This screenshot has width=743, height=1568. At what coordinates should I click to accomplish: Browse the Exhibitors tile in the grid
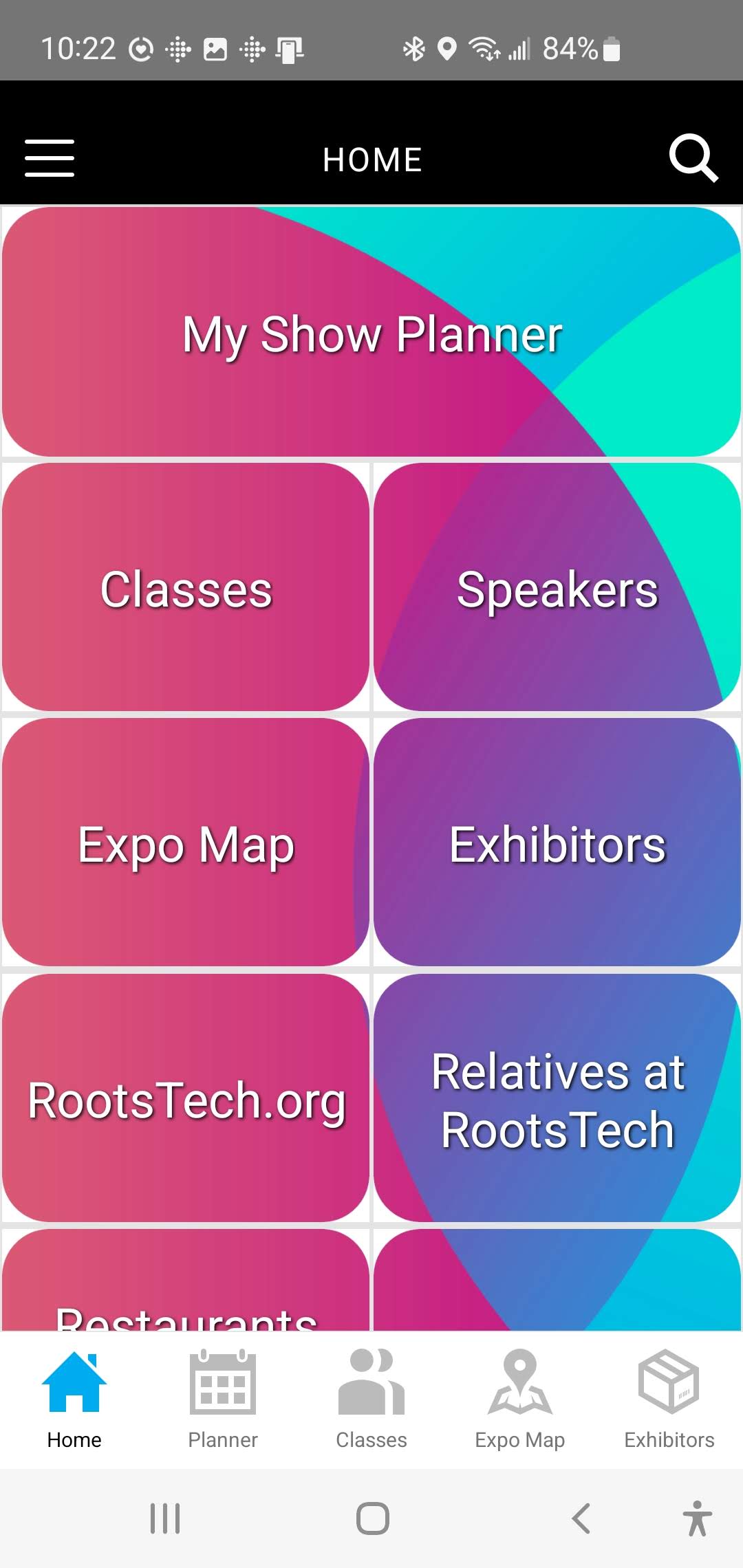(x=557, y=842)
